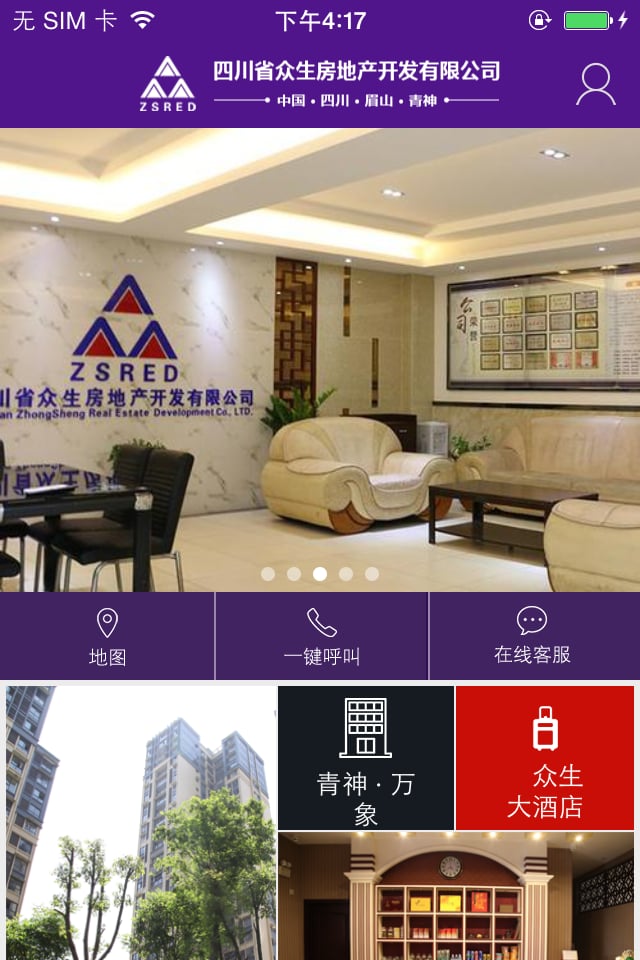
Task: Open the user profile icon
Action: tap(596, 85)
